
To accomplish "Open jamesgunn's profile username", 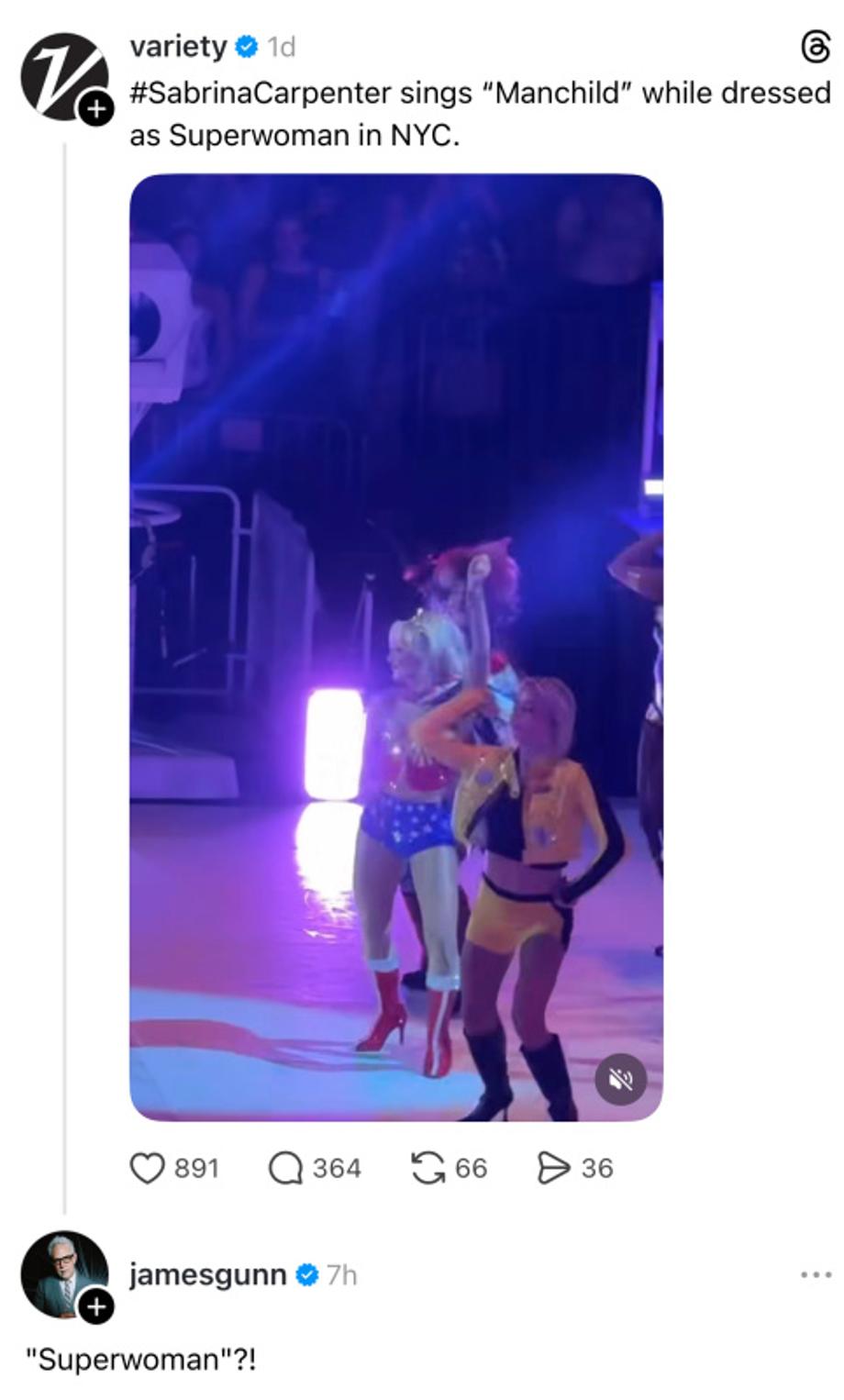I will [207, 1274].
